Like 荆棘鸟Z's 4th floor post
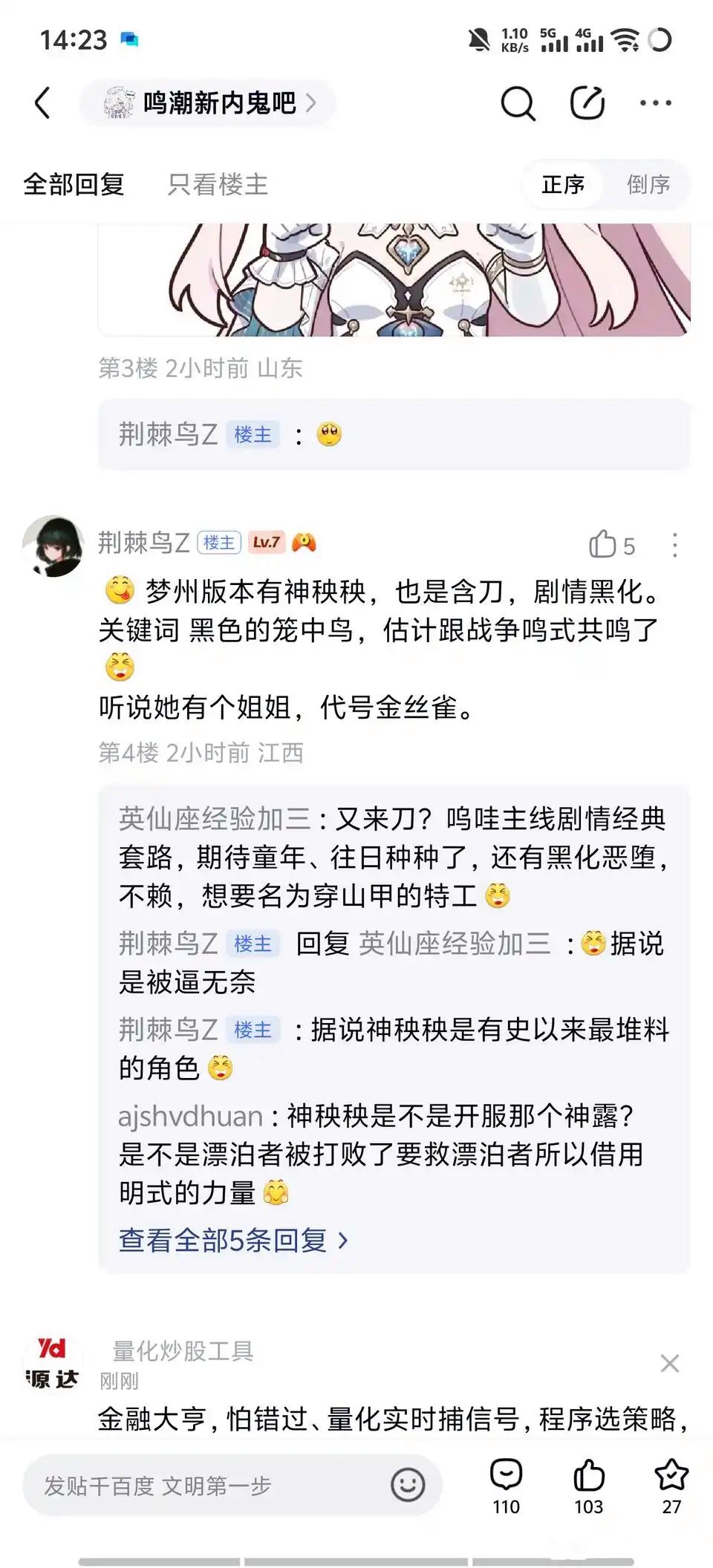 pyautogui.click(x=603, y=545)
